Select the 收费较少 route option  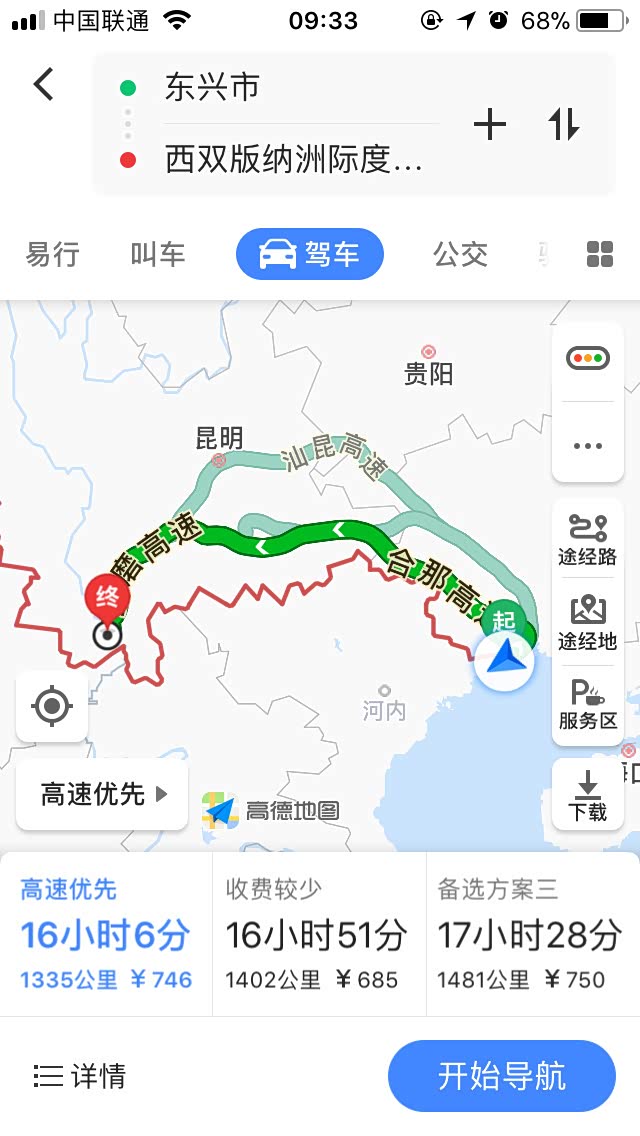pyautogui.click(x=319, y=934)
